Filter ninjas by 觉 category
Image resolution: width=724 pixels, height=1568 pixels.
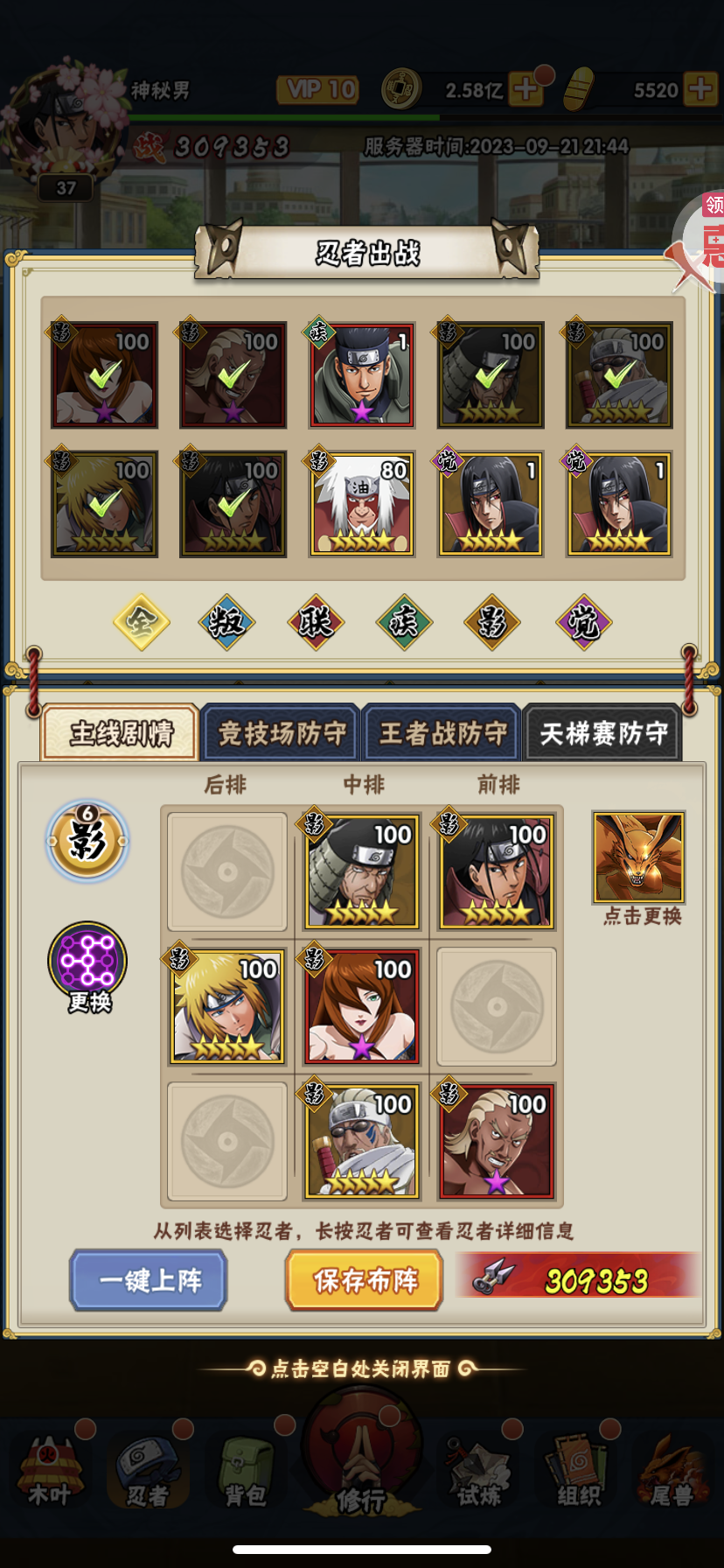coord(583,622)
